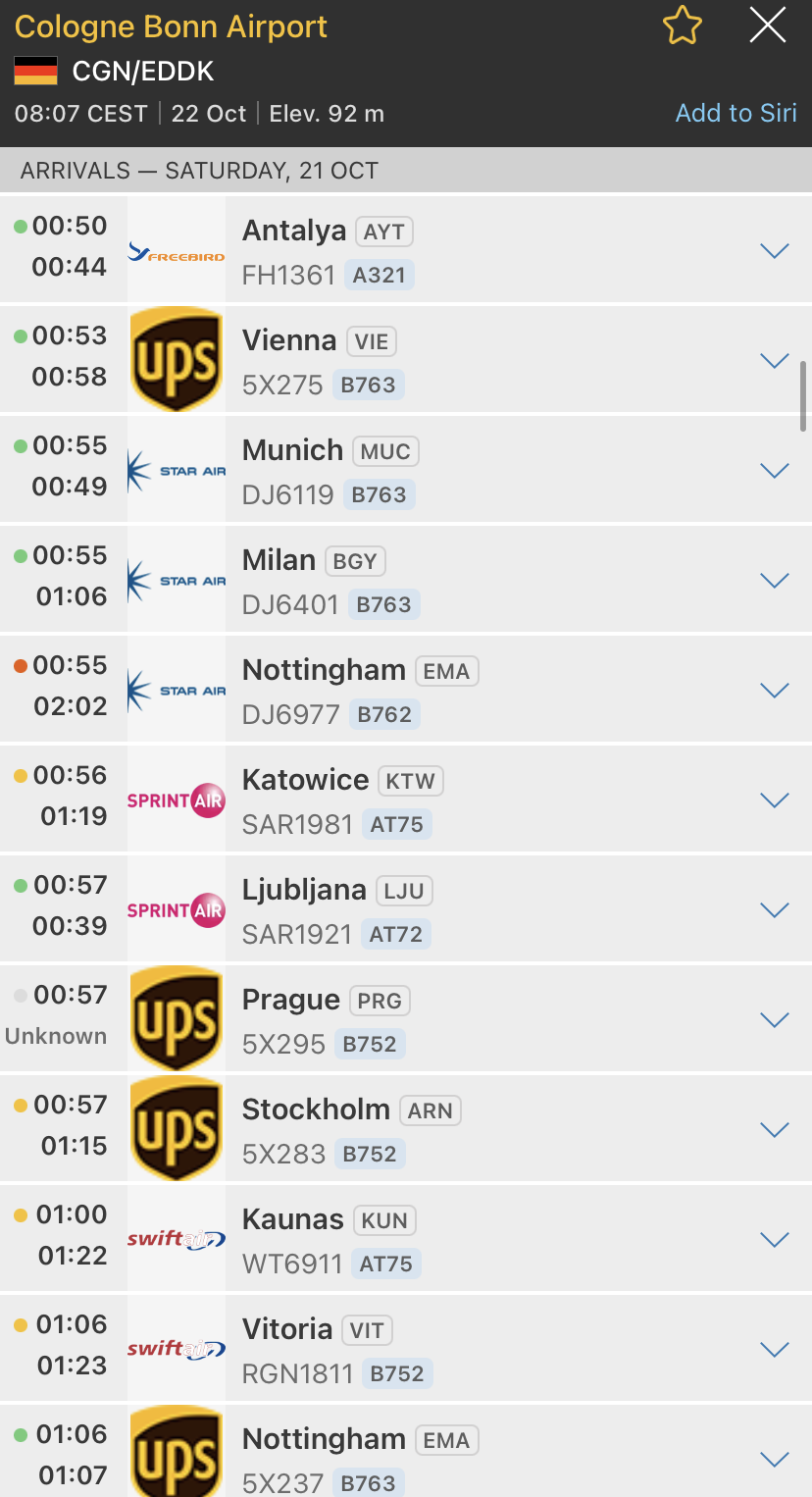Expand the Katowice SAR1981 chevron

tap(775, 800)
